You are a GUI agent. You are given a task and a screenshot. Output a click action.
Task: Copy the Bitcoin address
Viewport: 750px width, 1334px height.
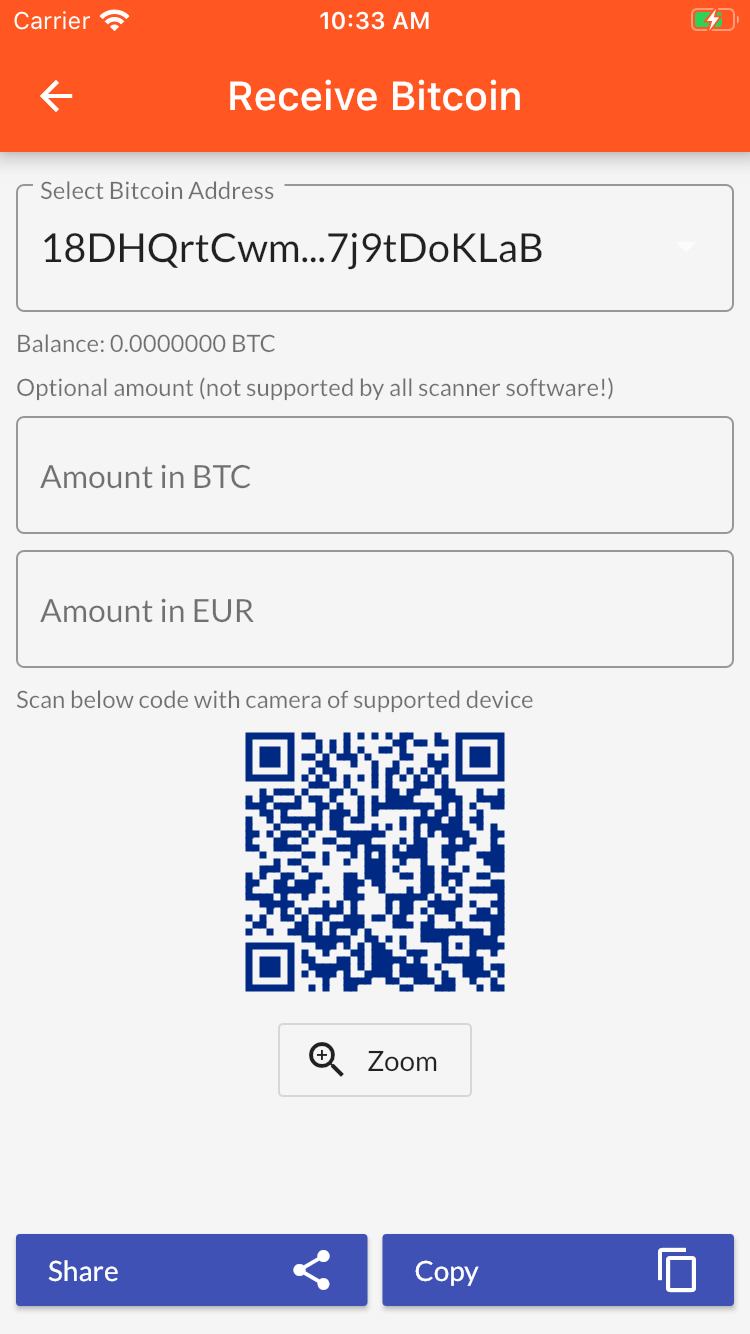(x=557, y=1270)
